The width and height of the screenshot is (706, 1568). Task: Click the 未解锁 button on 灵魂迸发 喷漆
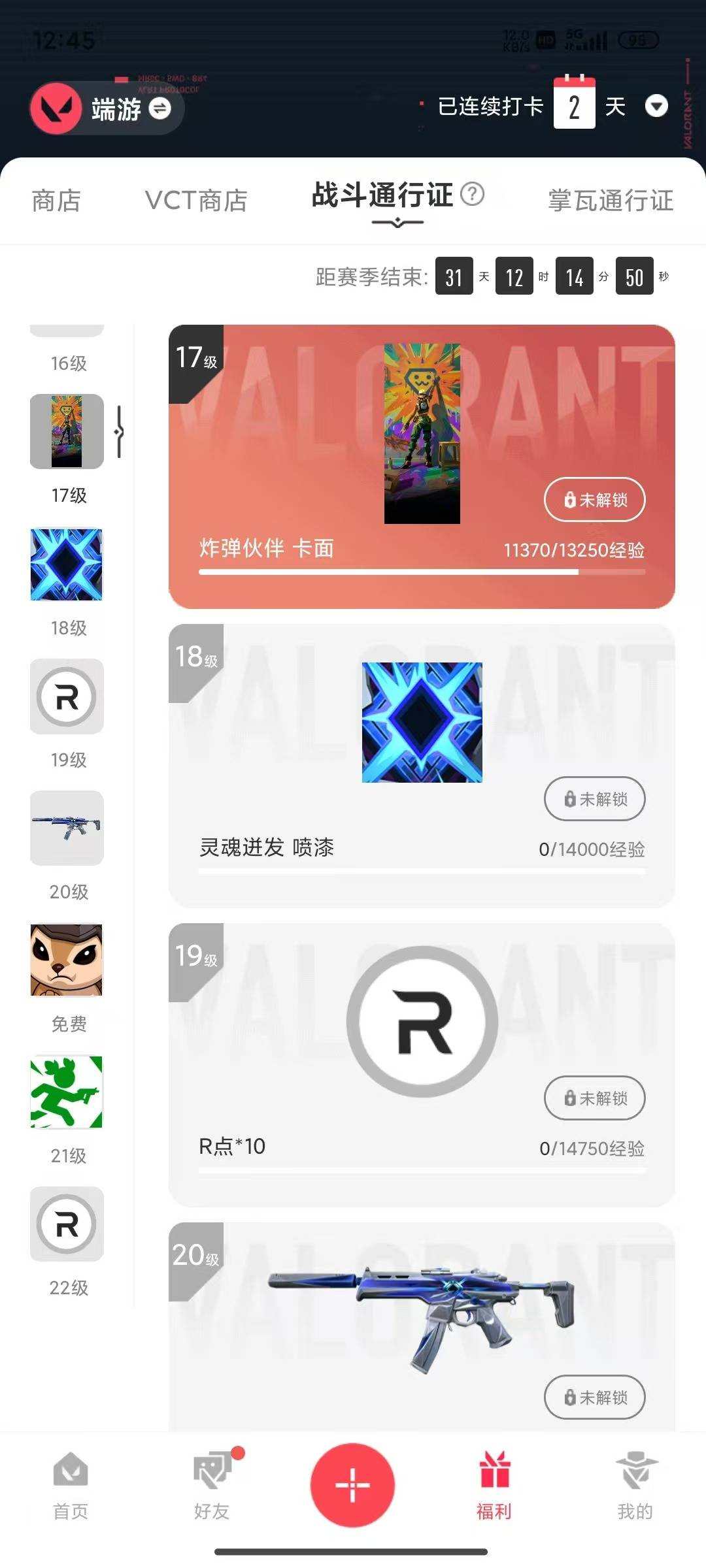pyautogui.click(x=594, y=799)
